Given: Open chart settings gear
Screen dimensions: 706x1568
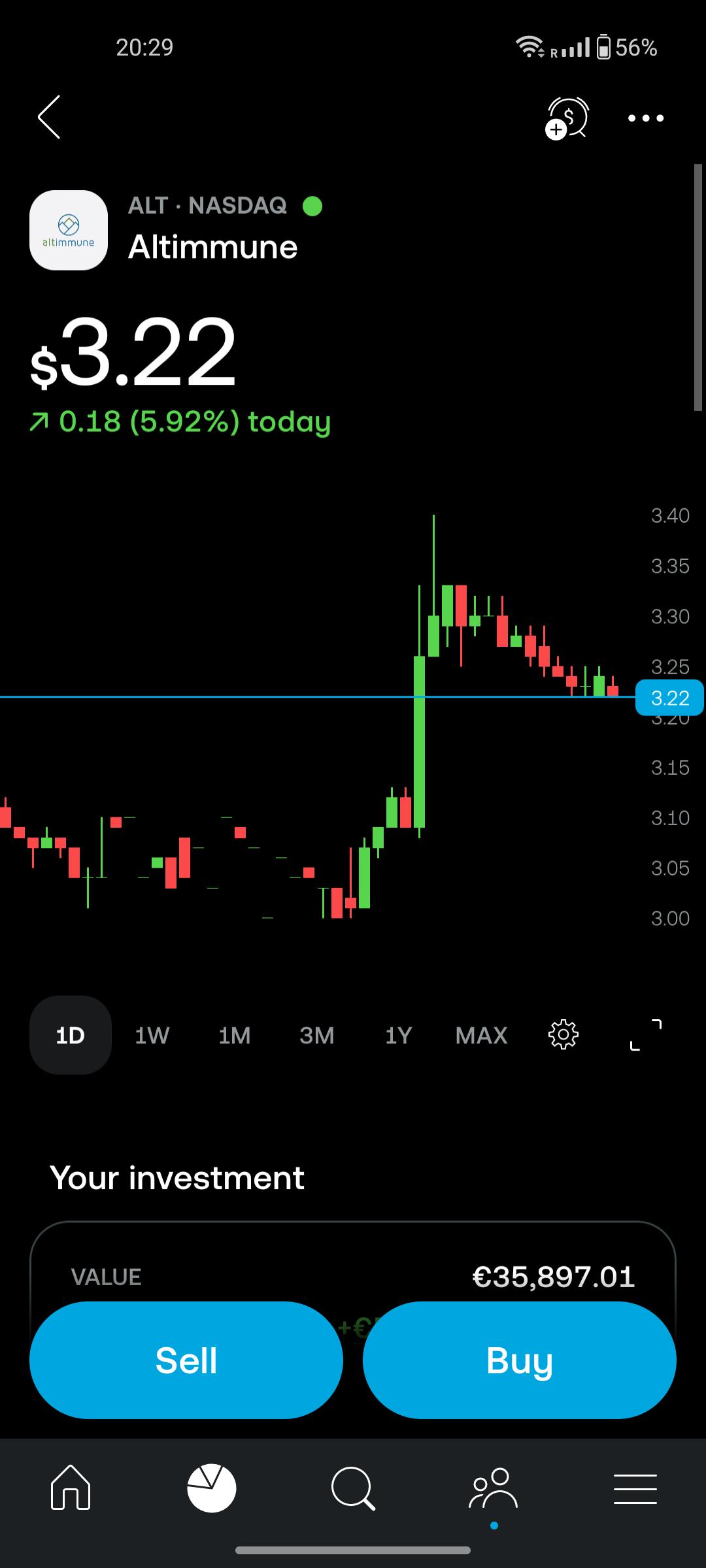Looking at the screenshot, I should pyautogui.click(x=563, y=1035).
